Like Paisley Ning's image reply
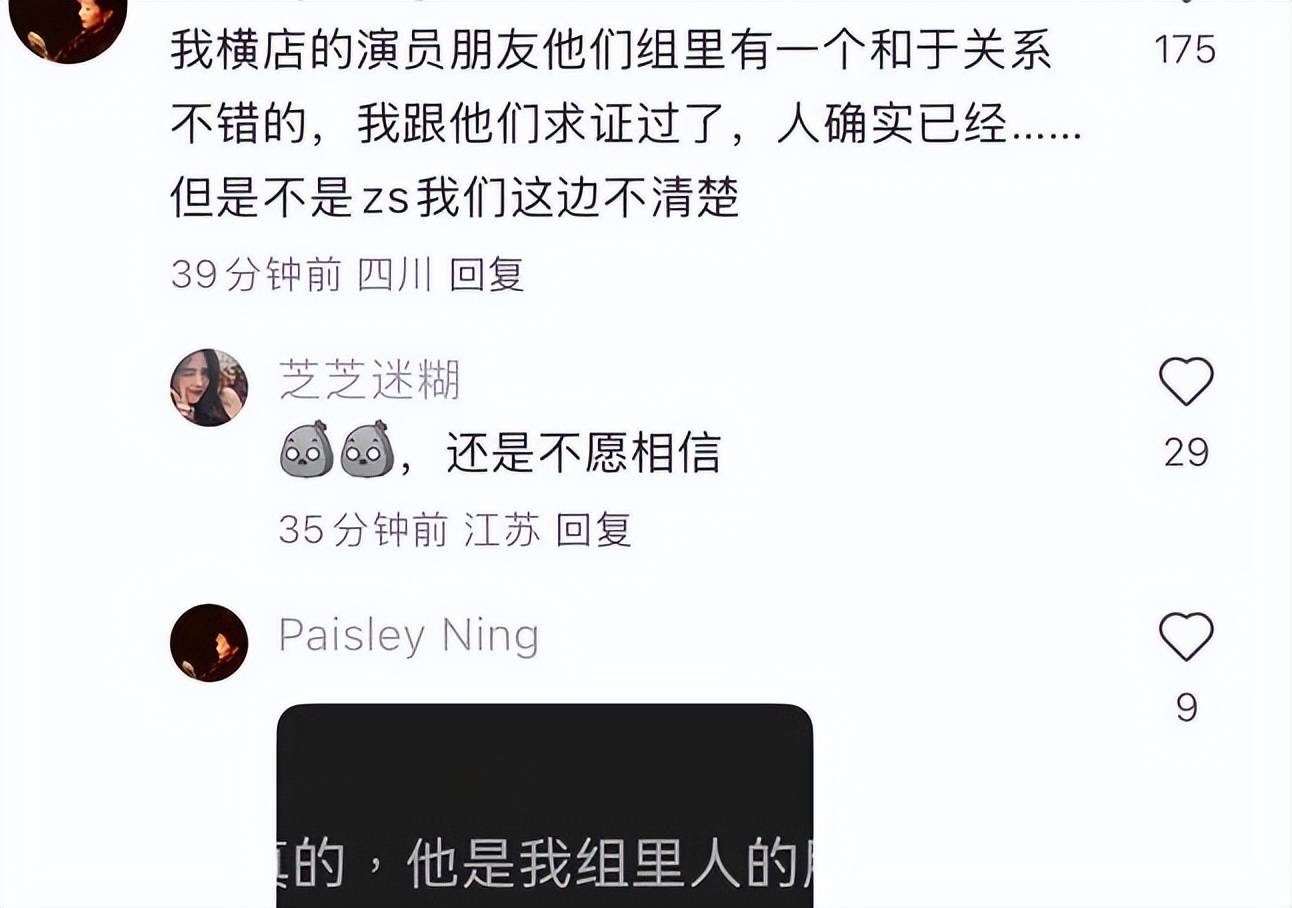 [1185, 638]
